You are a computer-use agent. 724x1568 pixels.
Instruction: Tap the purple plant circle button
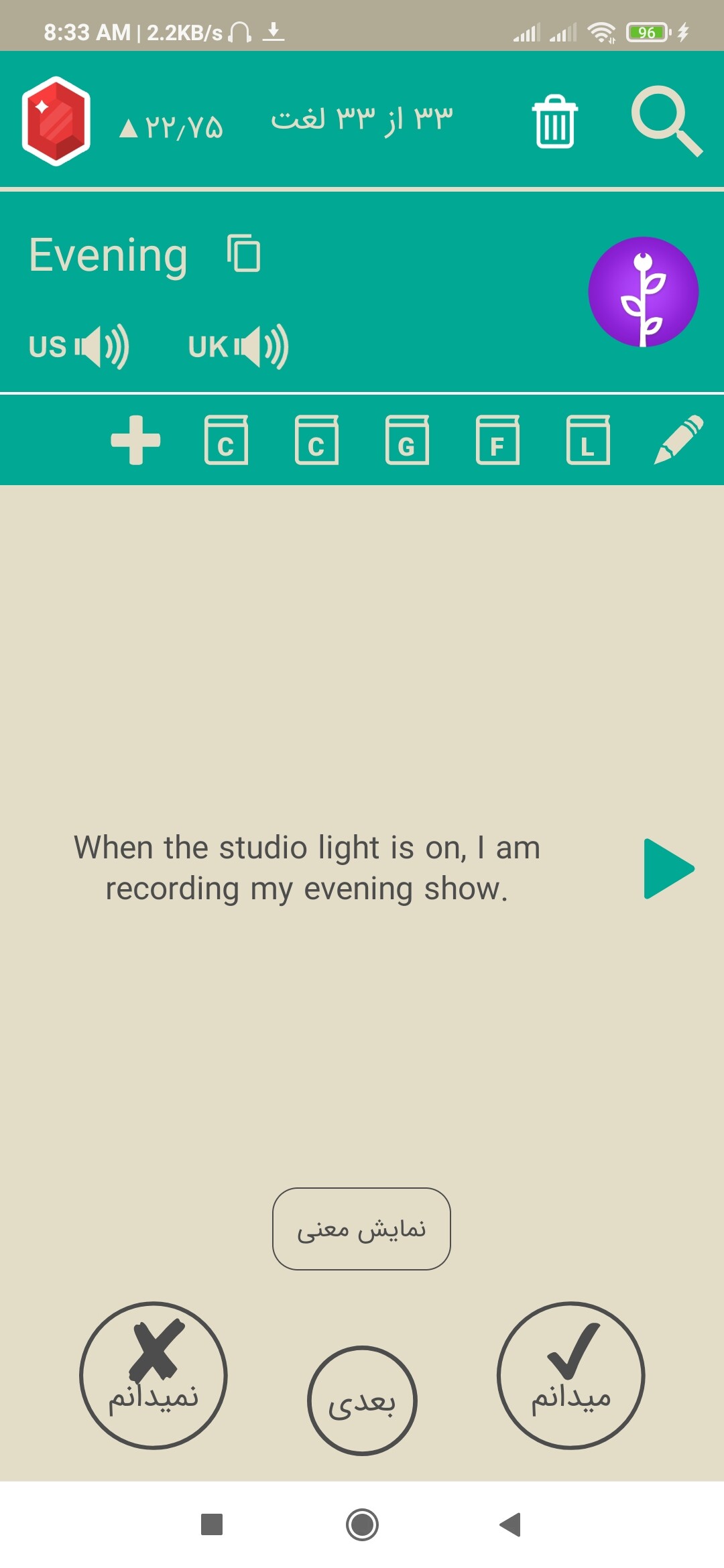644,291
